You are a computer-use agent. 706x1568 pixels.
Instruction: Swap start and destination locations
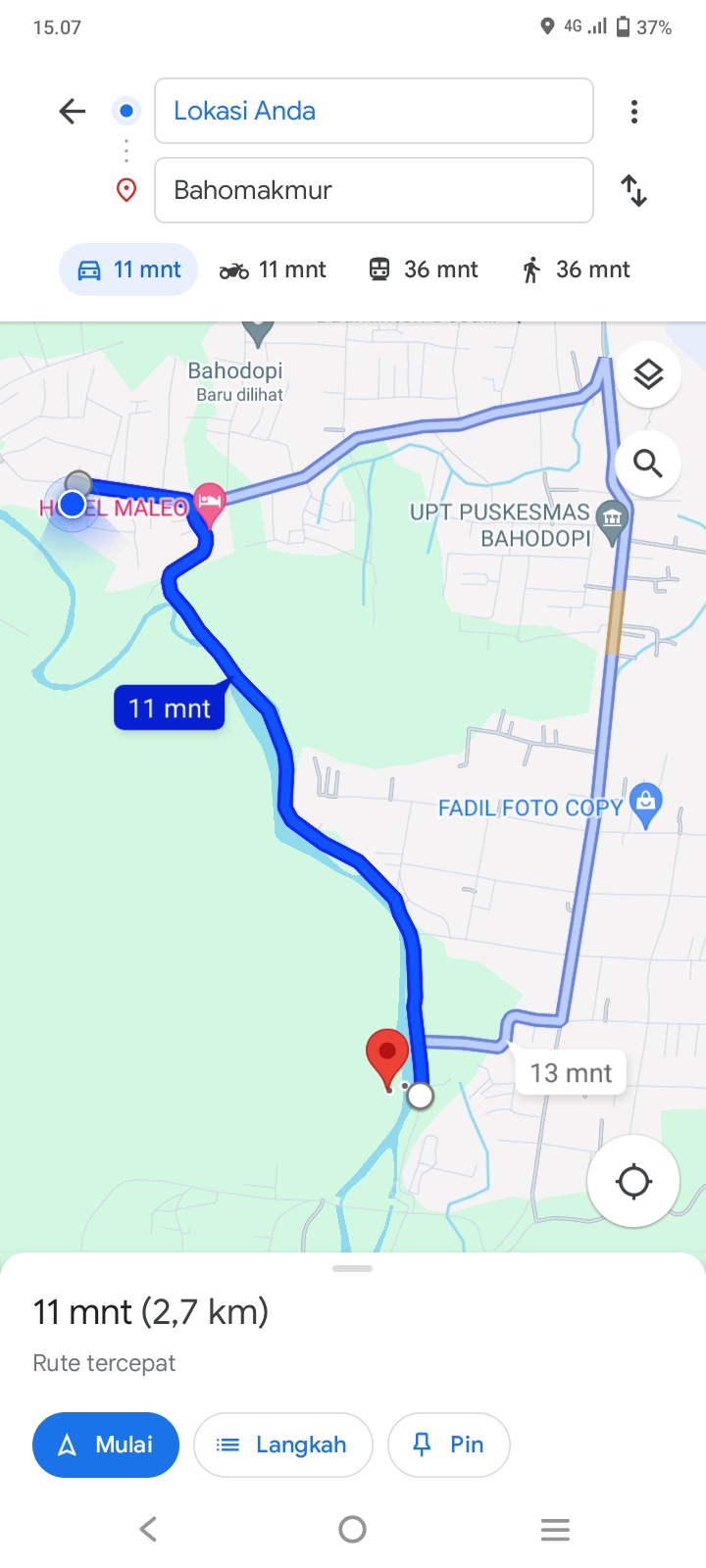[634, 190]
